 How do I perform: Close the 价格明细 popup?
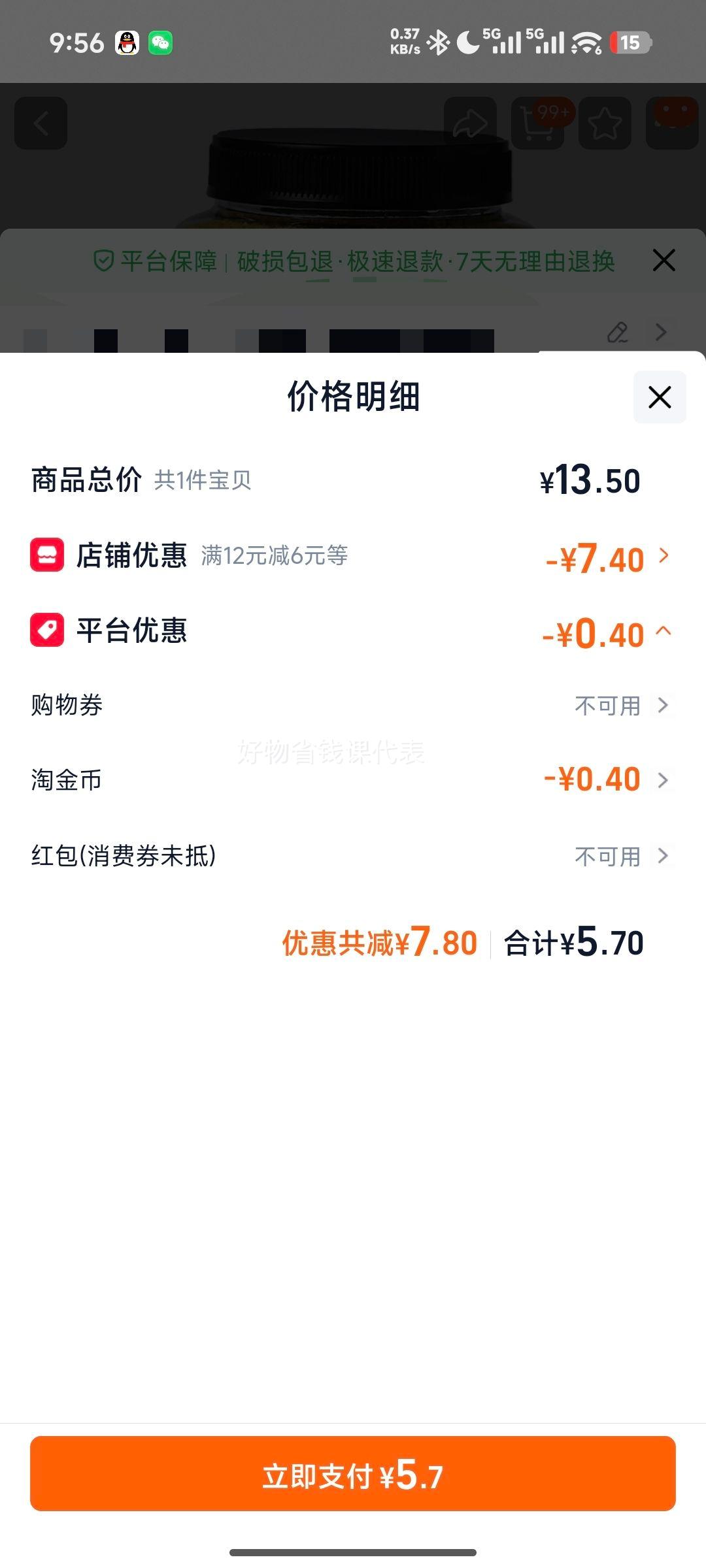pyautogui.click(x=659, y=397)
